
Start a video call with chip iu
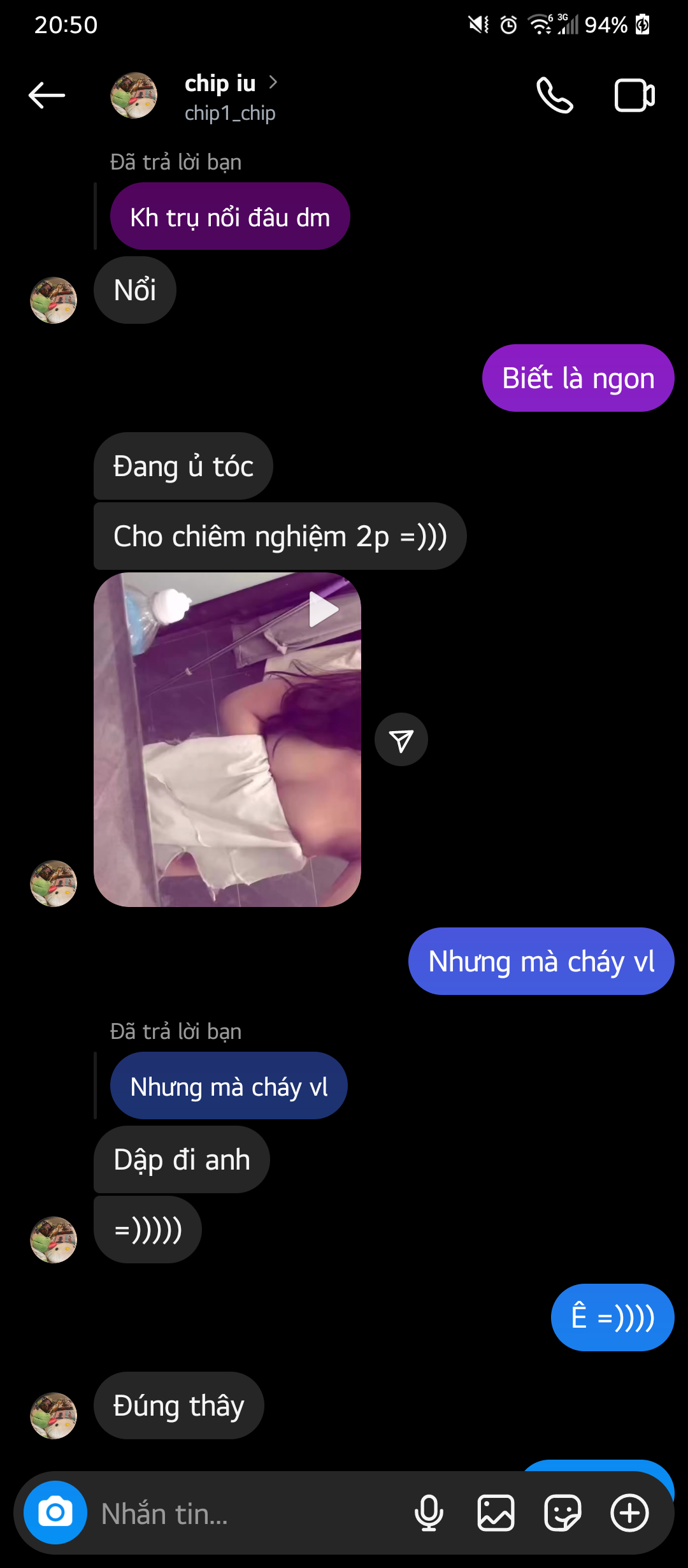click(634, 96)
